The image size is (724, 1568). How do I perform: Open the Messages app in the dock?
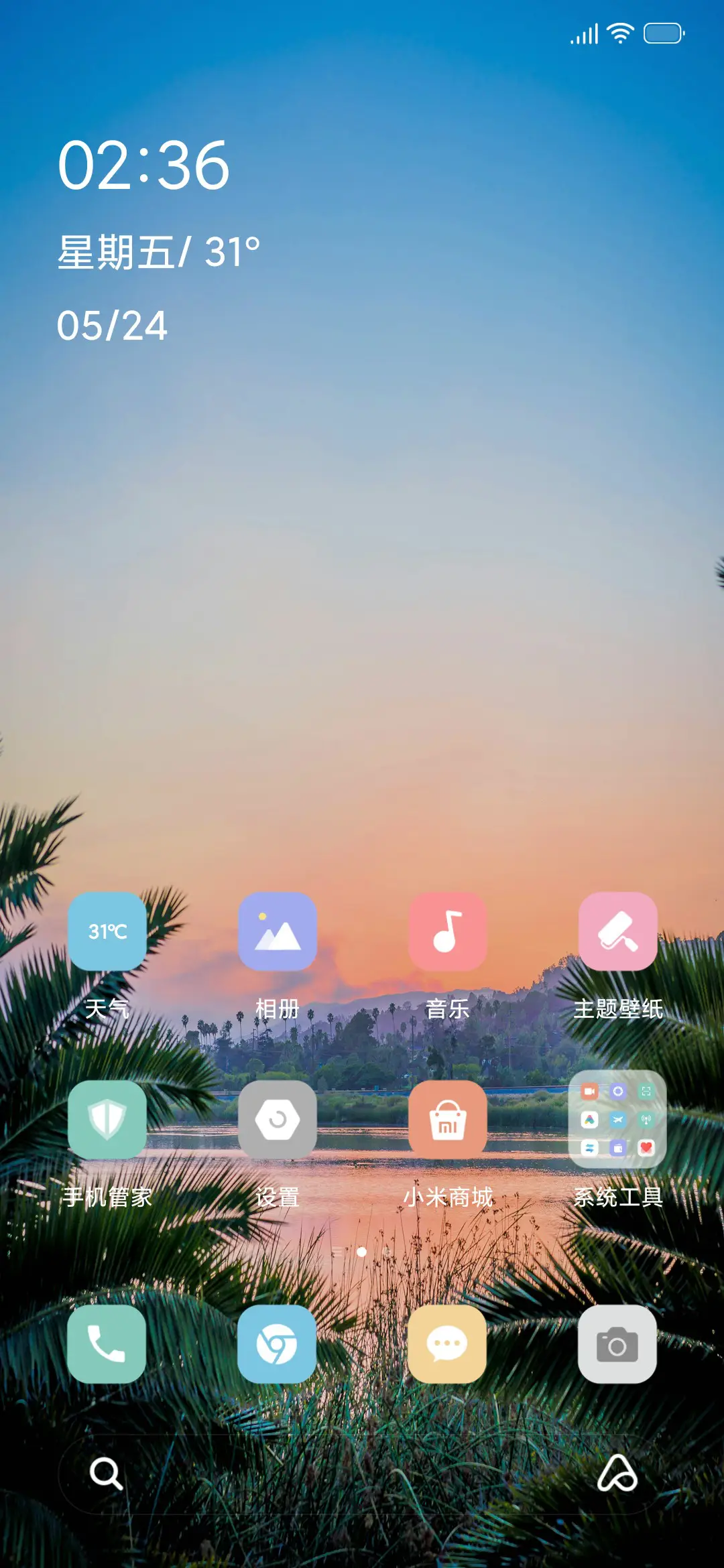(x=446, y=1345)
